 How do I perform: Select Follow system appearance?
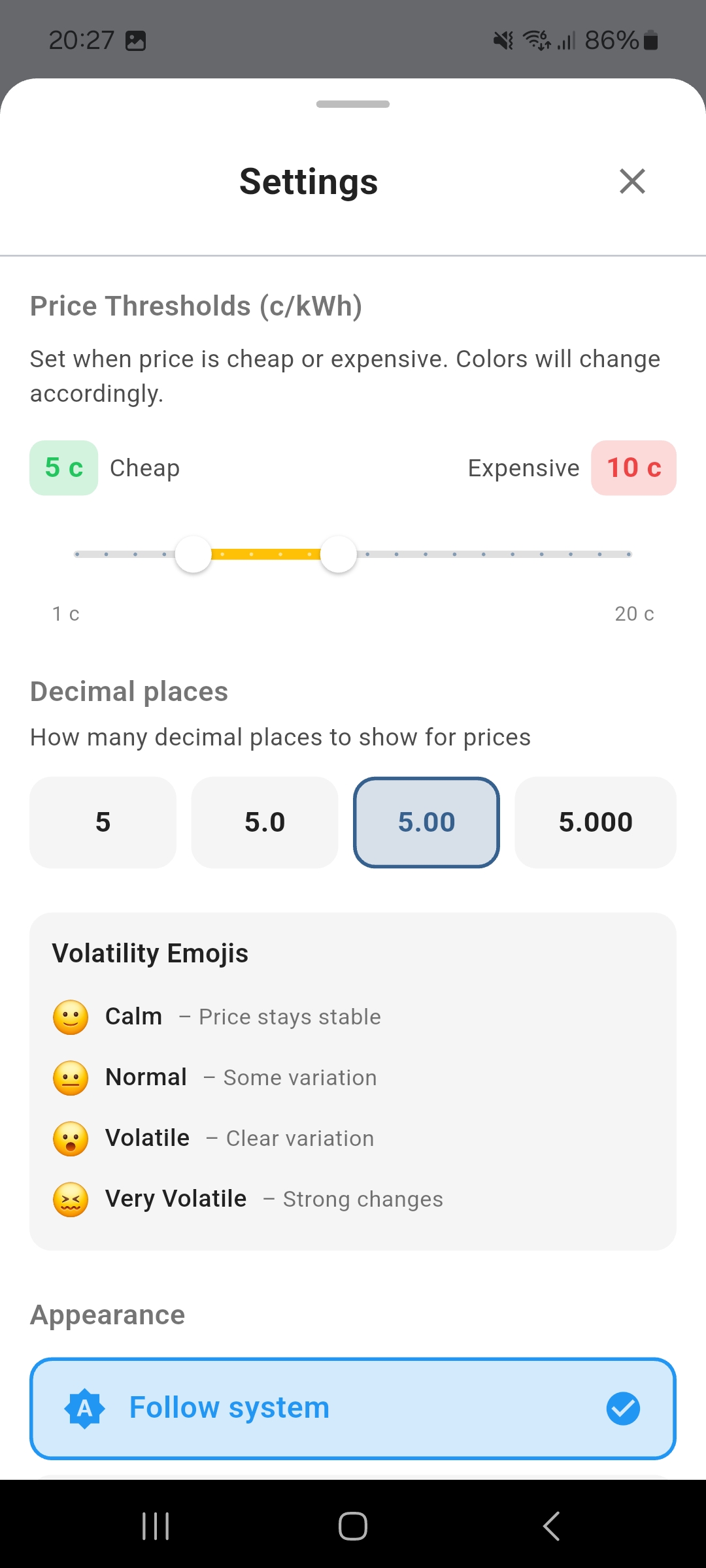[x=353, y=1408]
